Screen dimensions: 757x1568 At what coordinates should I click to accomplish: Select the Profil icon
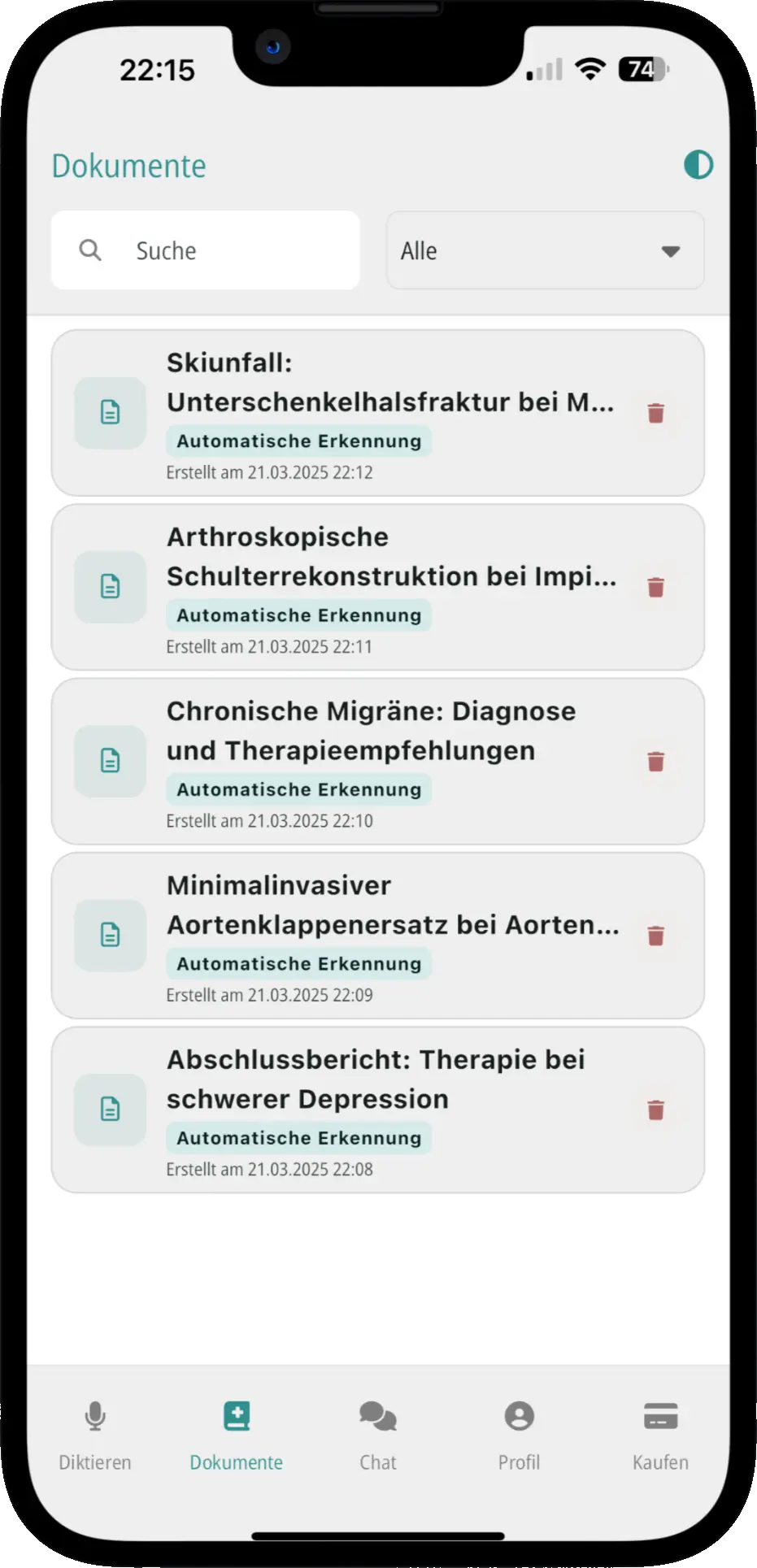(x=519, y=1414)
